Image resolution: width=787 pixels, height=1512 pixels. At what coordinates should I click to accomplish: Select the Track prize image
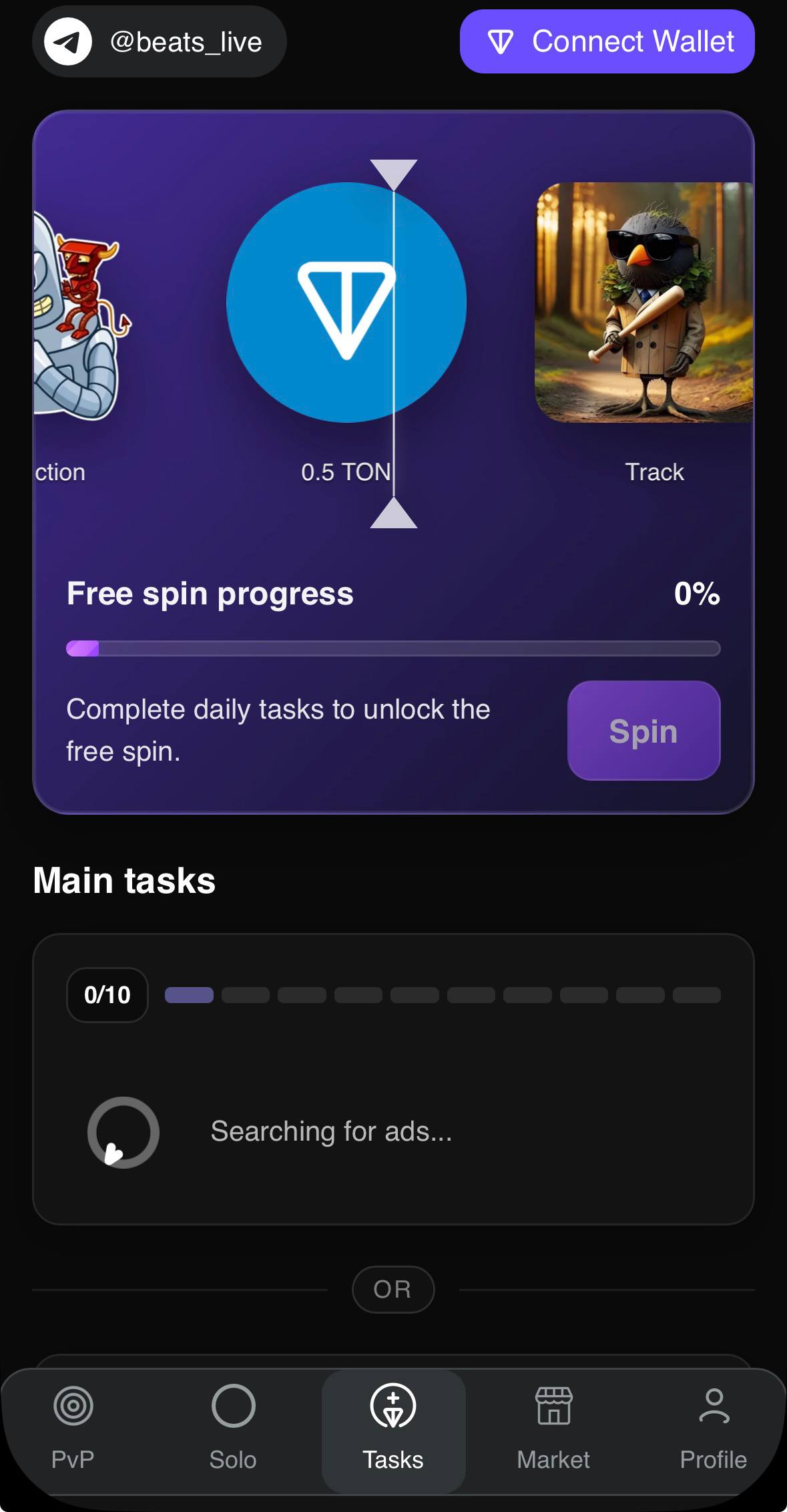coord(643,302)
